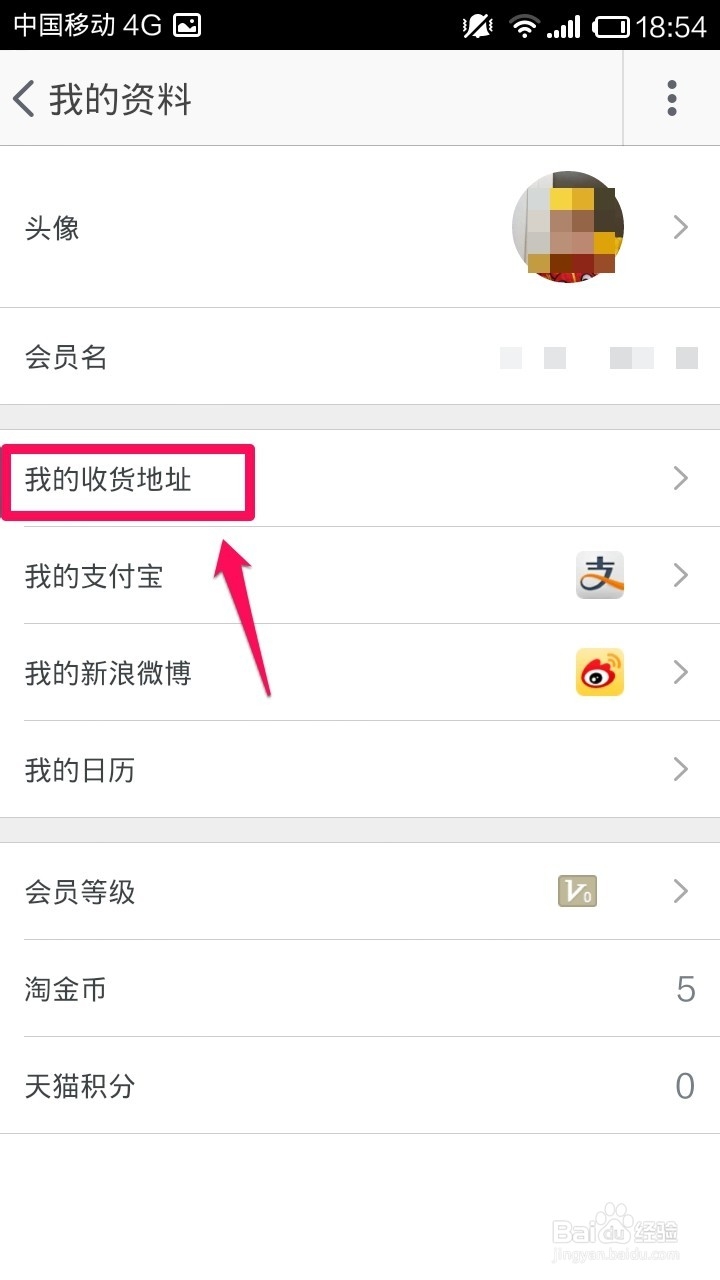Open the overflow menu with three dots

671,98
